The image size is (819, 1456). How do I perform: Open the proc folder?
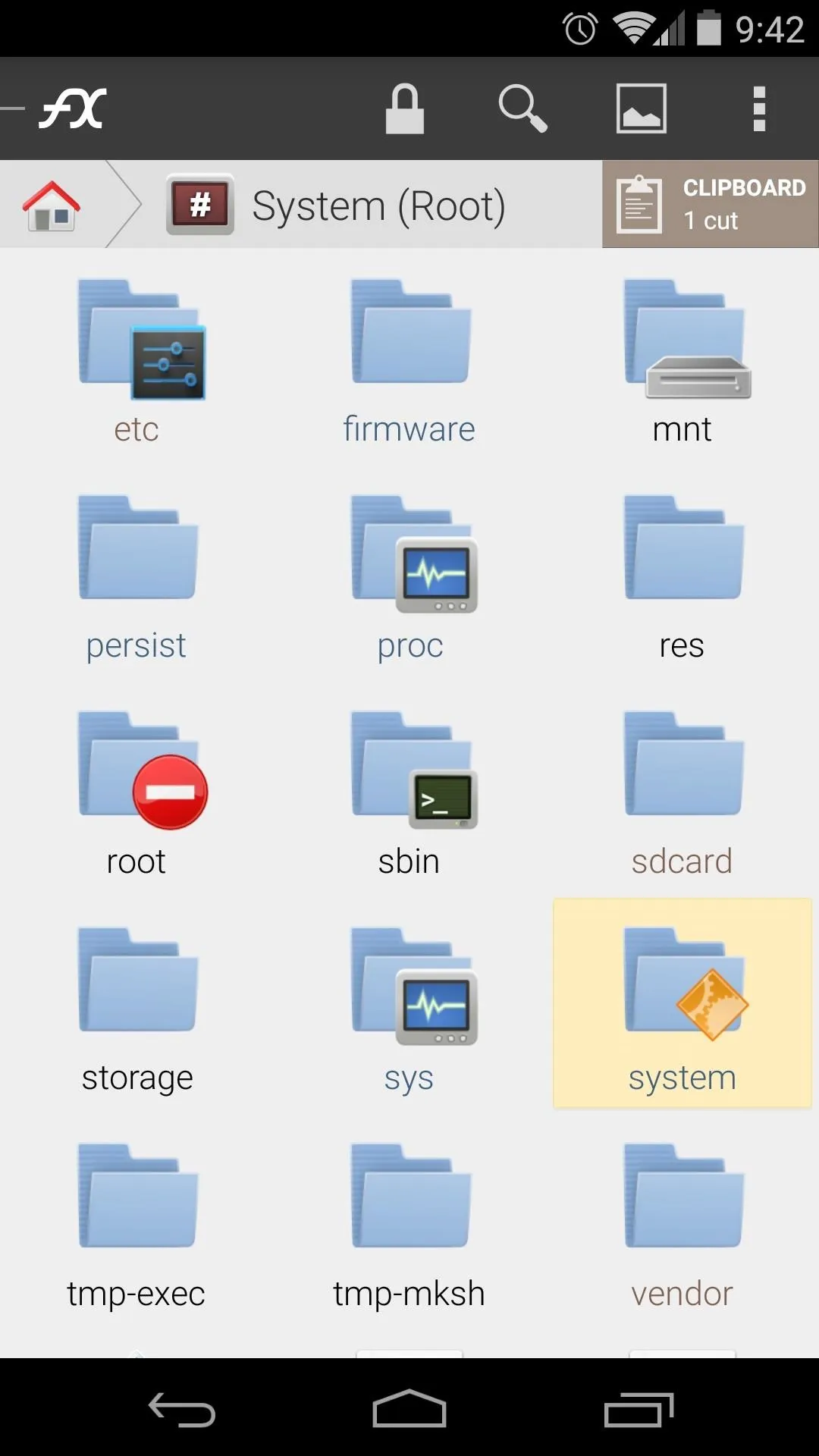(x=409, y=578)
